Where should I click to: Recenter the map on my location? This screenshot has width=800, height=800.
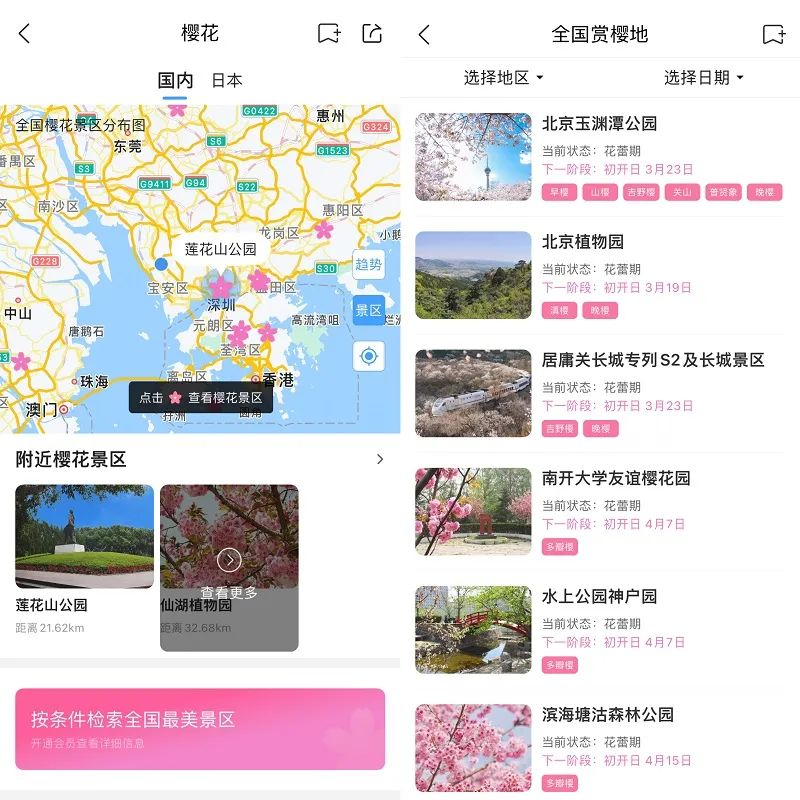coord(368,356)
